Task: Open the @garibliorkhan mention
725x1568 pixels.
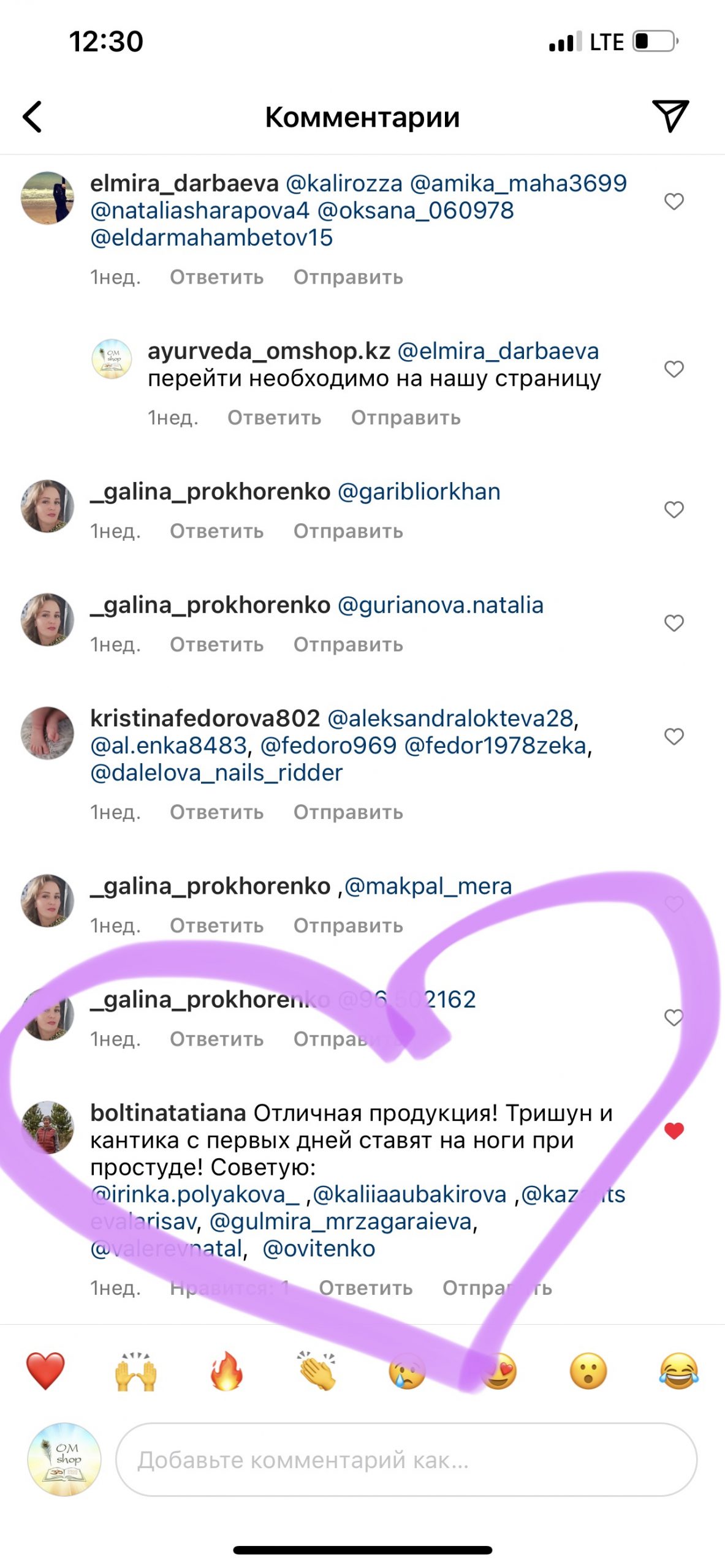Action: click(x=419, y=492)
